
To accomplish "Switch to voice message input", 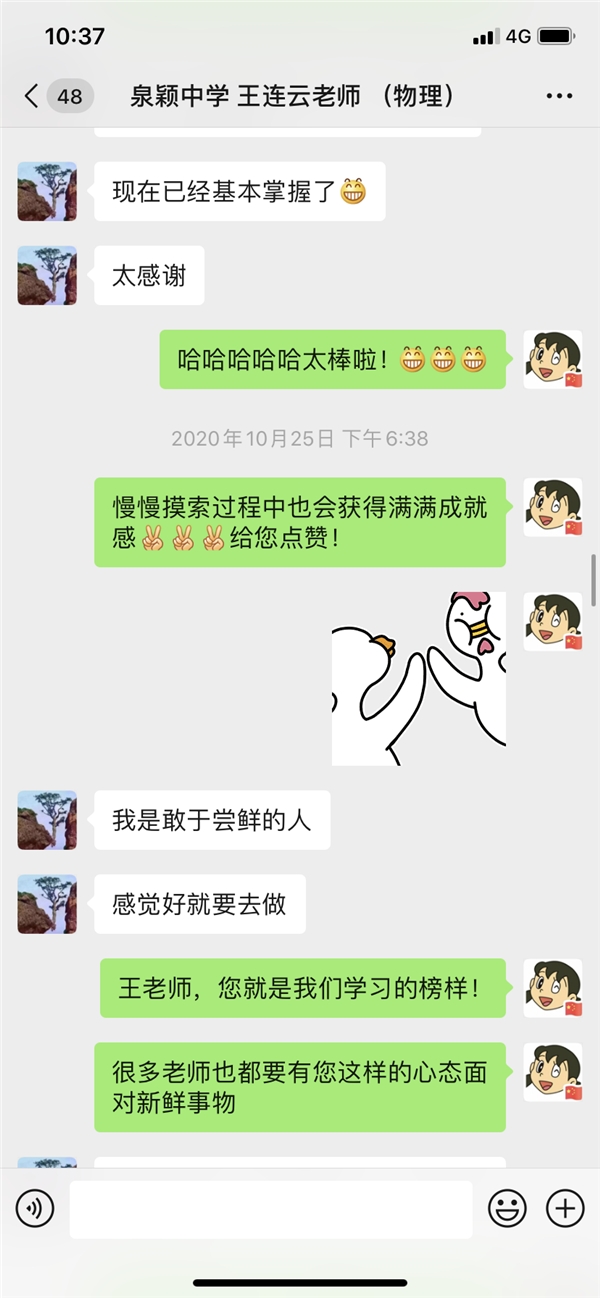I will 35,1209.
